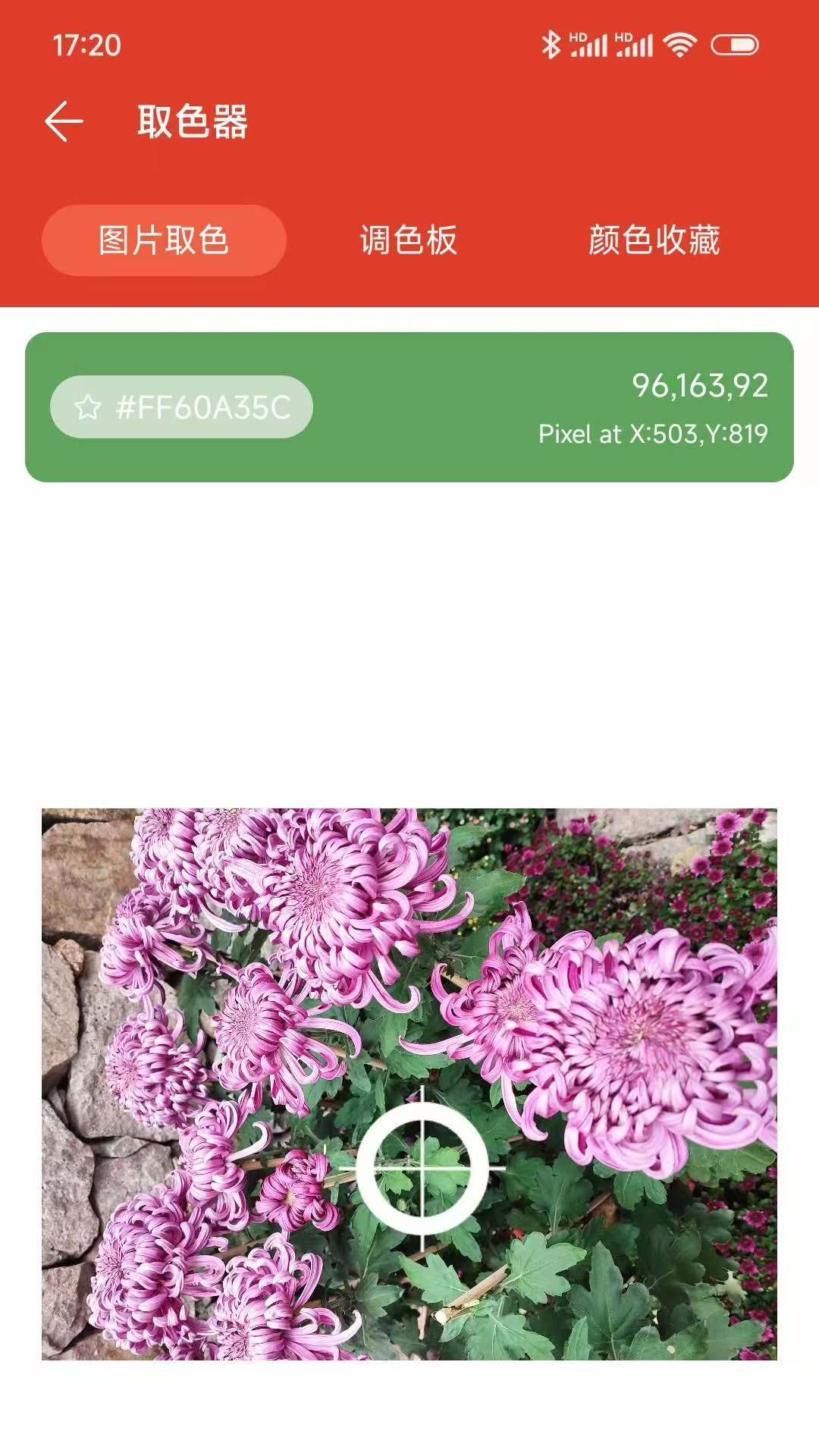Go back using the top-left arrow
Viewport: 819px width, 1456px height.
[x=64, y=121]
